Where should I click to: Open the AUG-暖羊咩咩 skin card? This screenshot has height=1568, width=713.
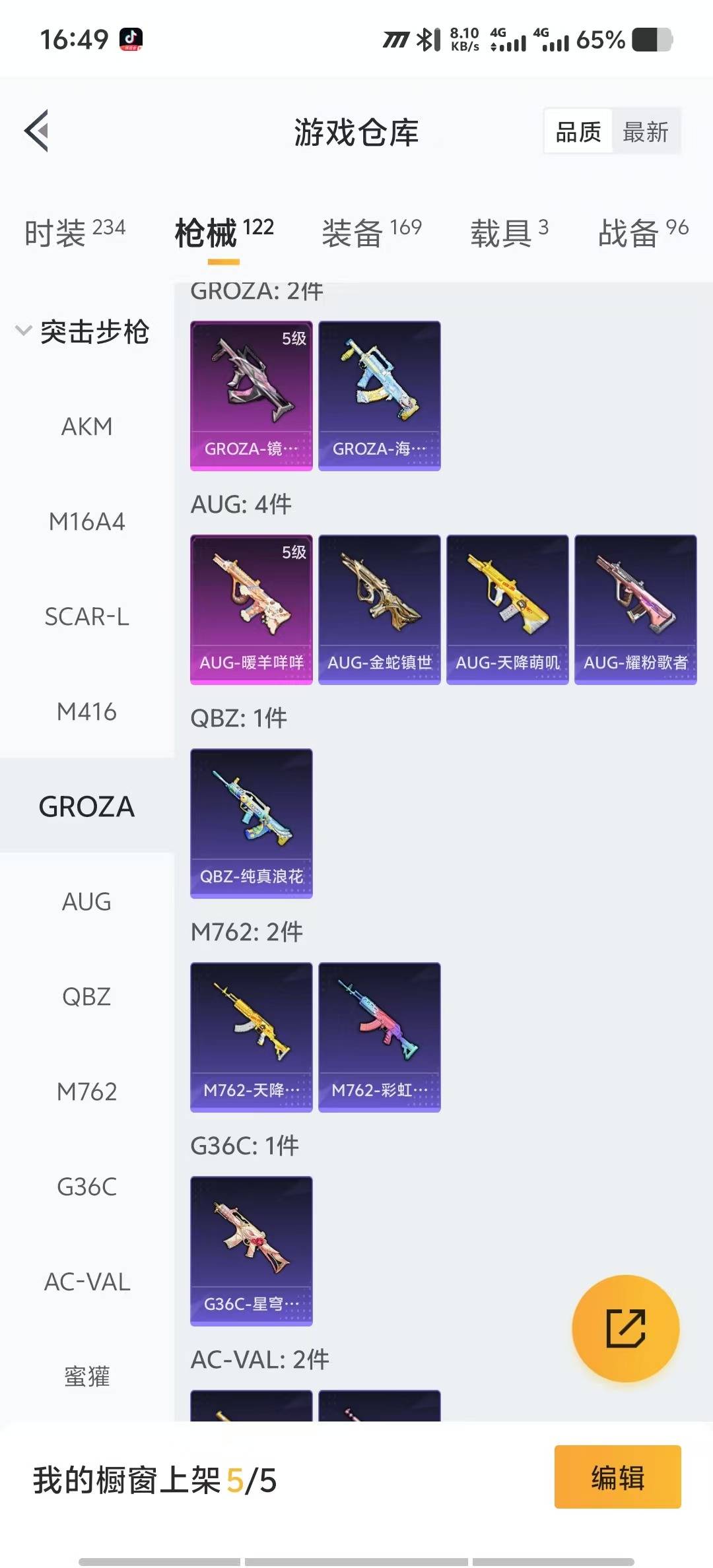click(251, 609)
